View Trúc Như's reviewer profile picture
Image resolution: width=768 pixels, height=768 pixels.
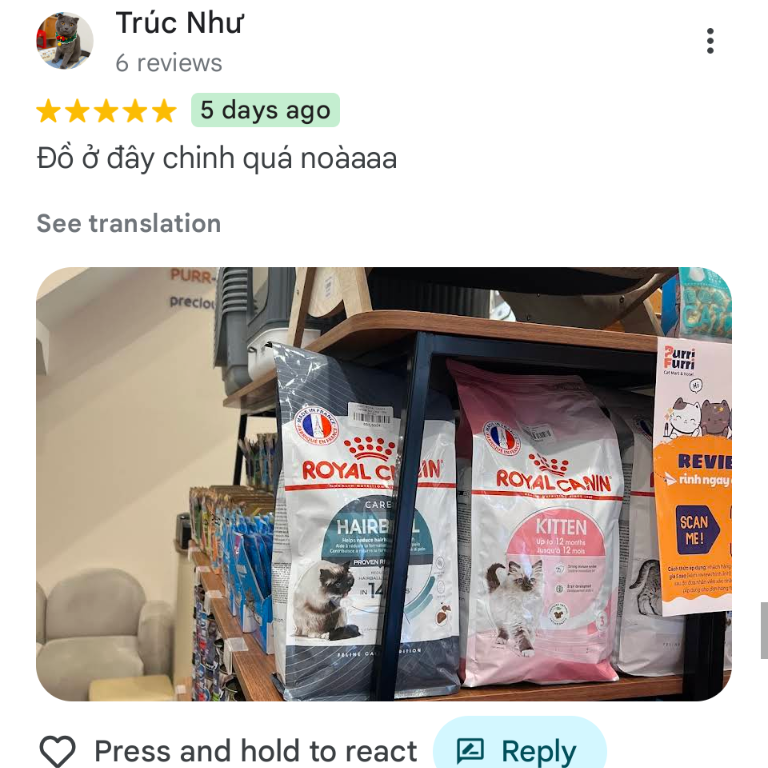(x=65, y=42)
